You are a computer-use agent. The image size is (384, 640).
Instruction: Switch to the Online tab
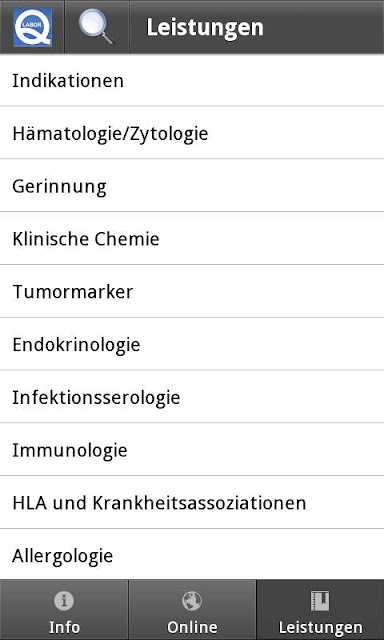click(x=192, y=610)
